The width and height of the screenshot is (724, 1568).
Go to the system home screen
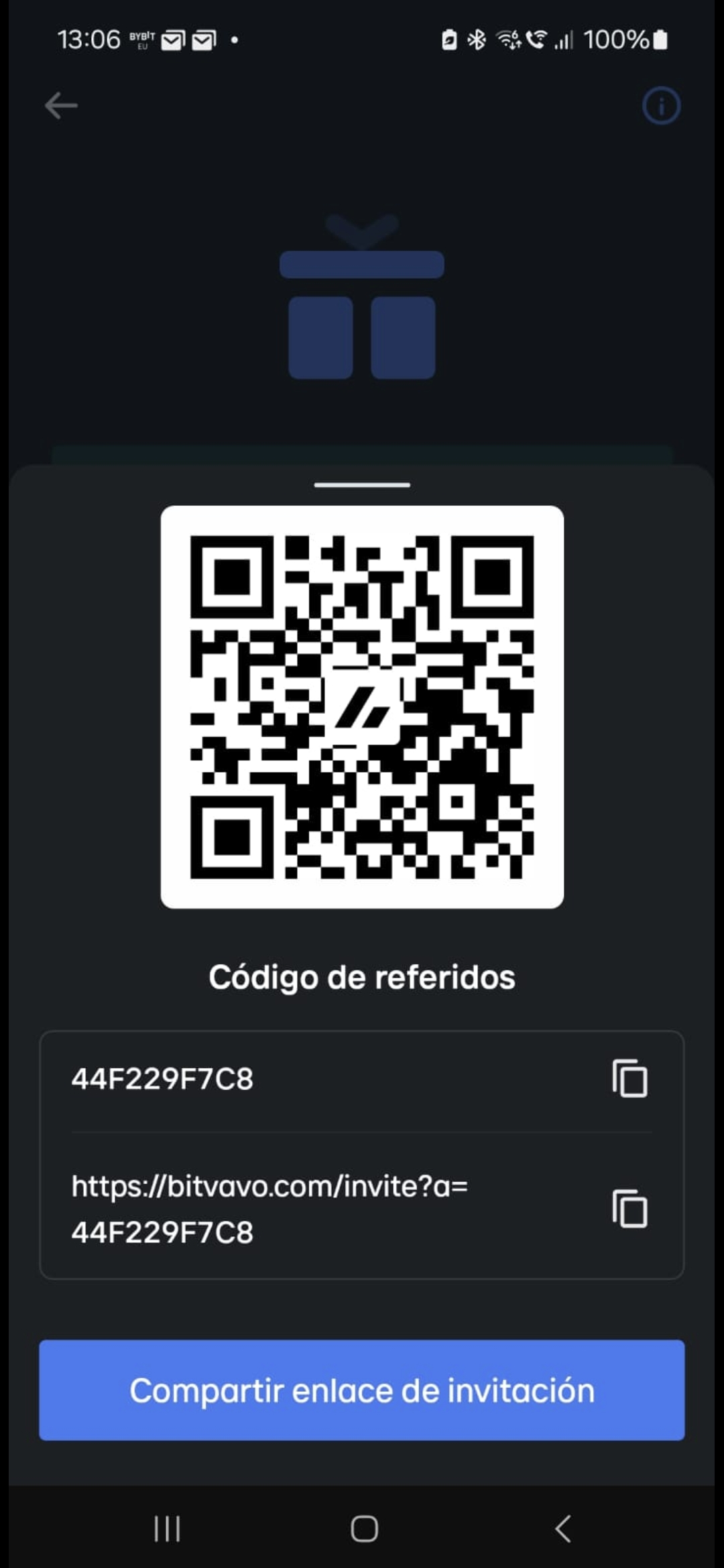click(x=364, y=1528)
